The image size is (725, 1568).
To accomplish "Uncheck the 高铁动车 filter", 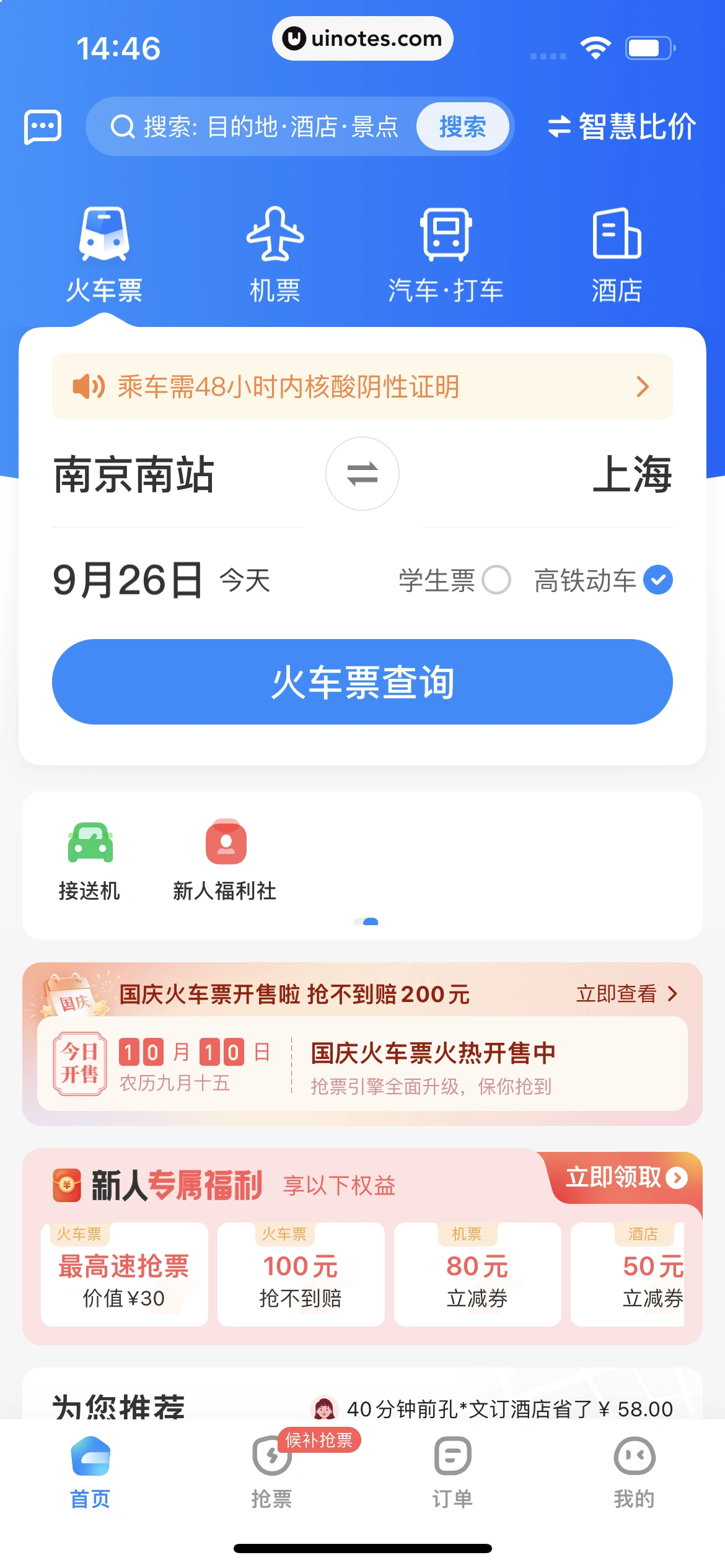I will 657,580.
